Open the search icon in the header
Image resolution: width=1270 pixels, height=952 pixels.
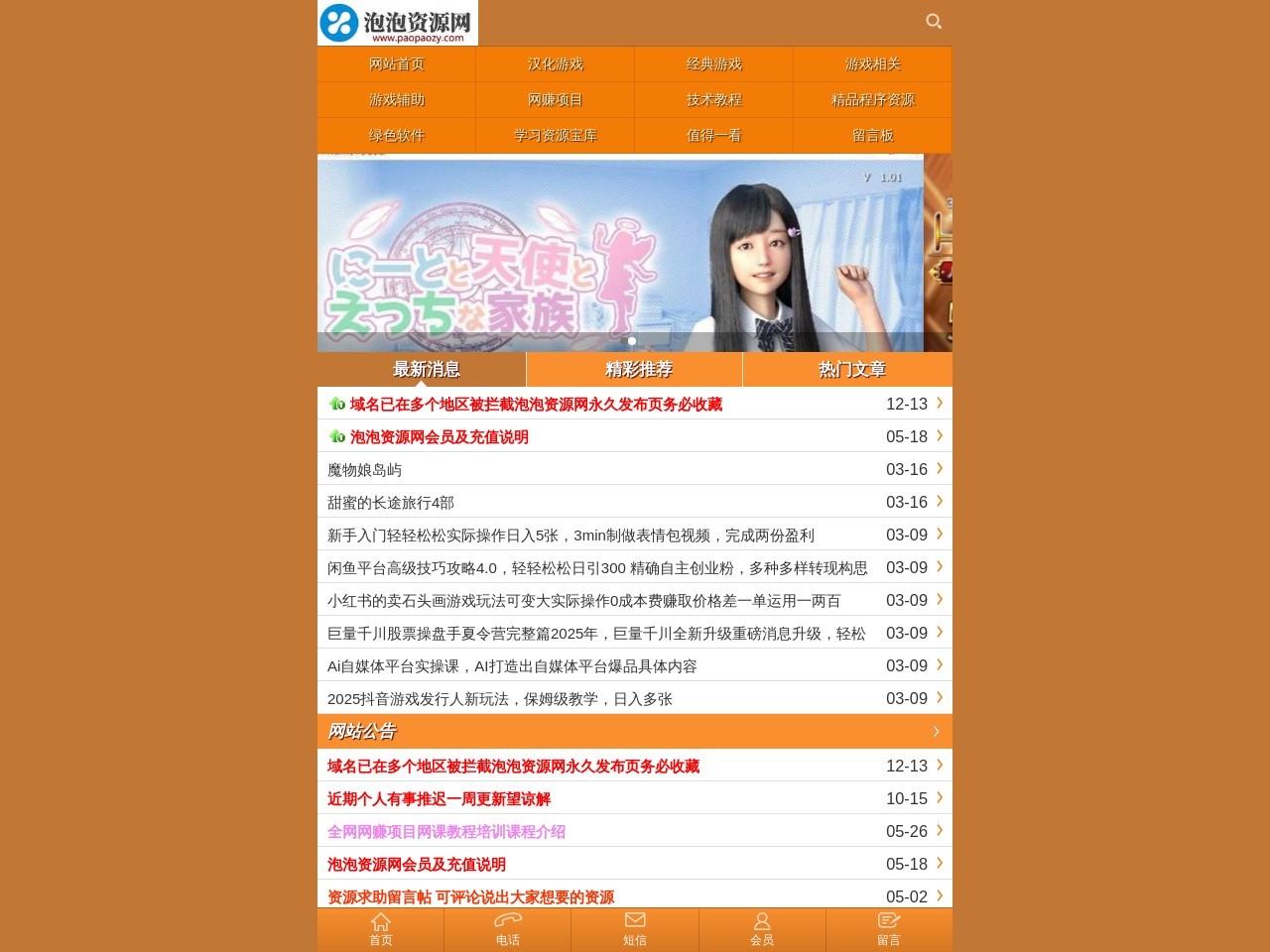933,22
